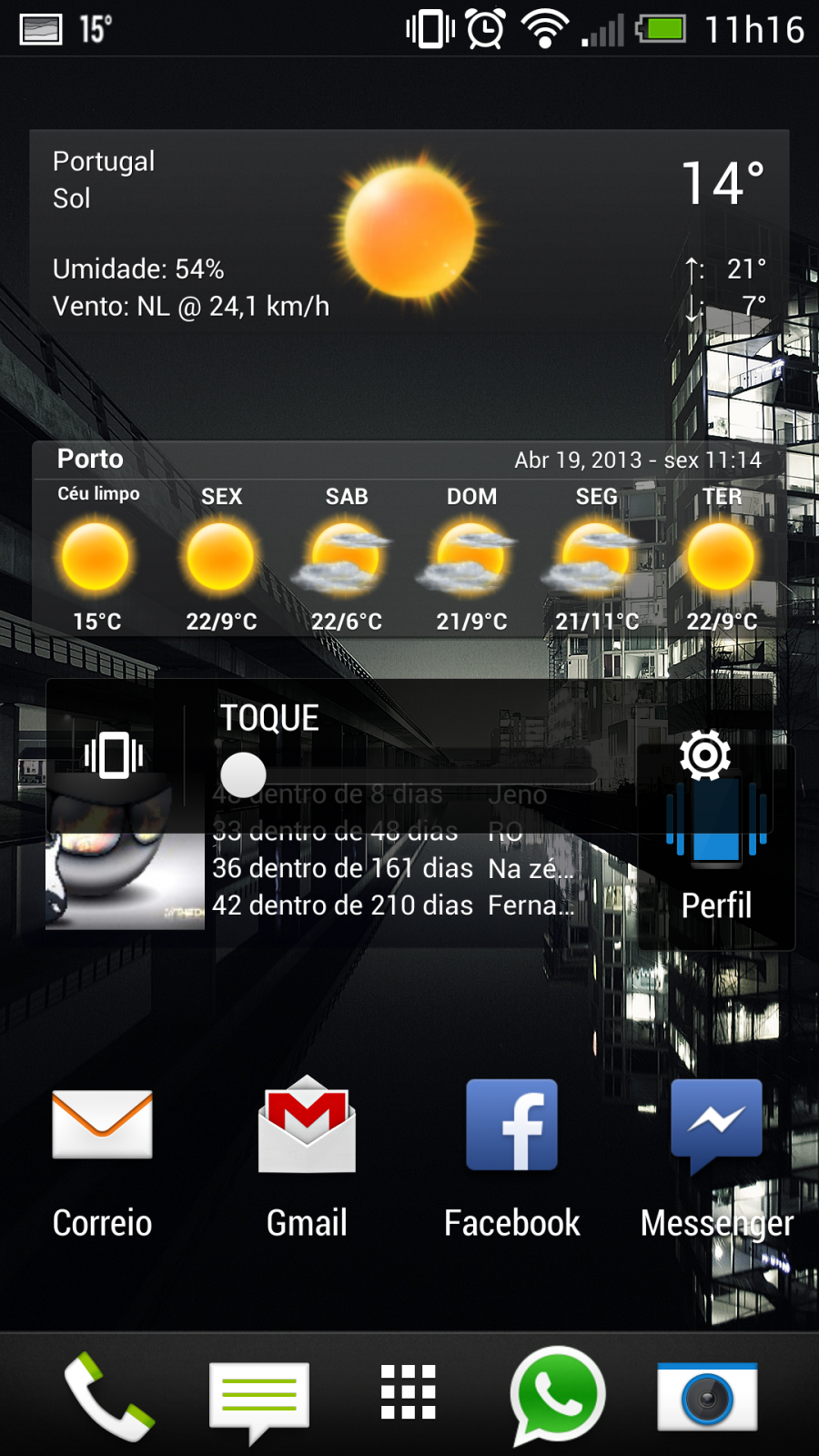Open the Porto forecast widget

pos(409,540)
